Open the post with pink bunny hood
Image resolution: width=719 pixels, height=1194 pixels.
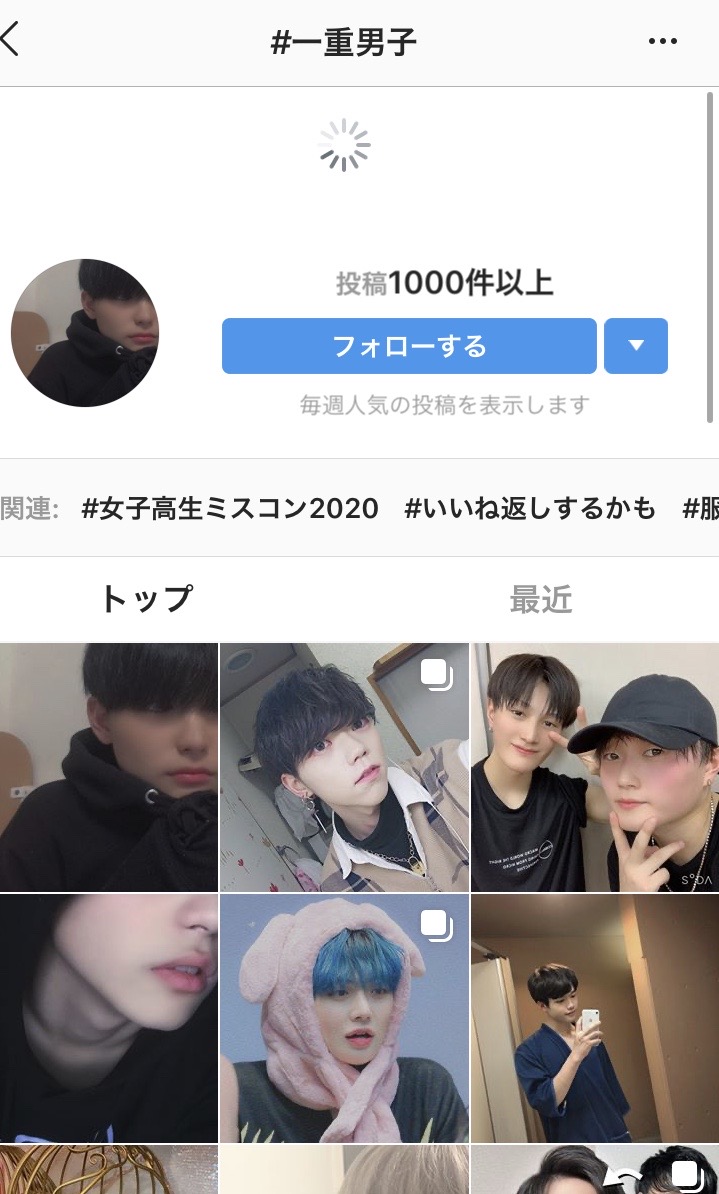pos(344,1018)
